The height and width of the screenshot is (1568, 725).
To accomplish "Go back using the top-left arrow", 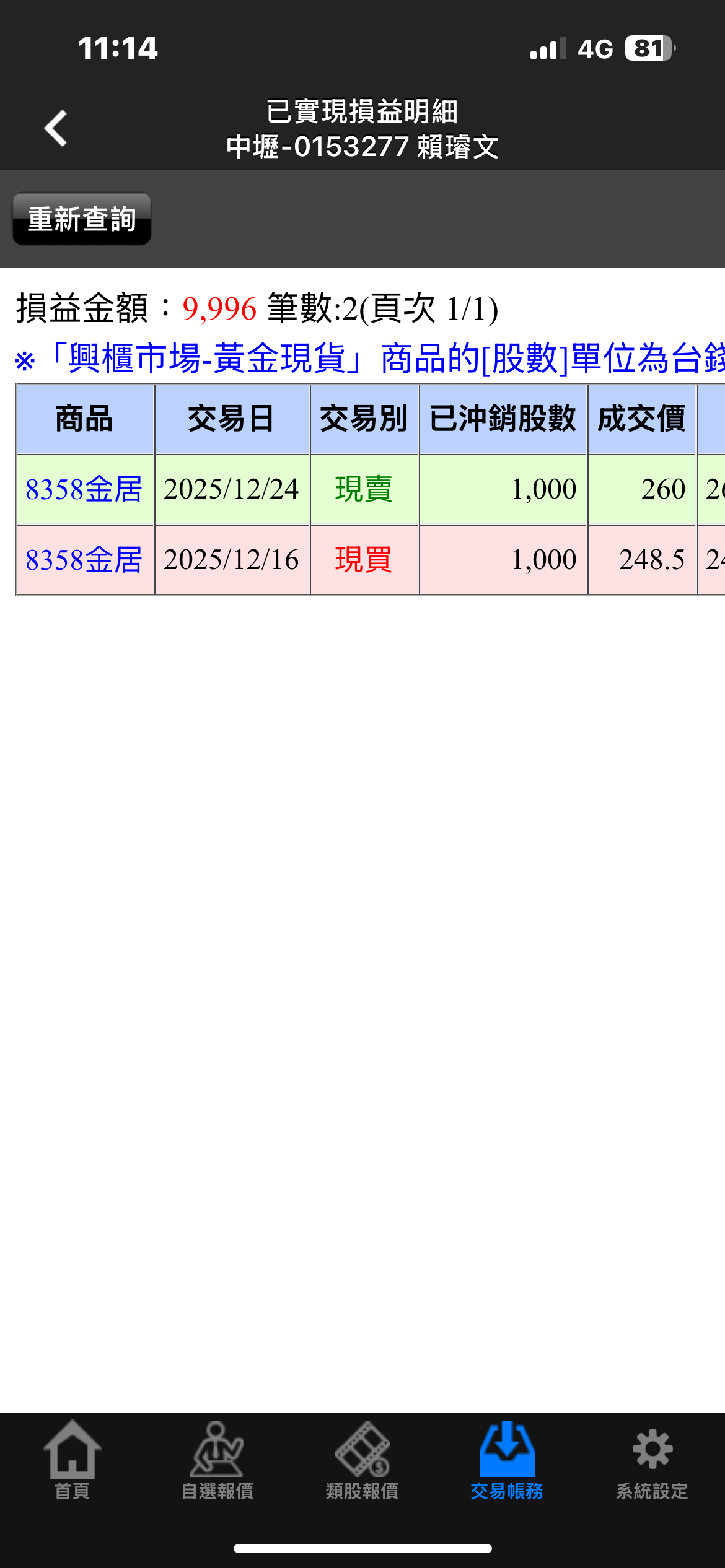I will coord(56,129).
